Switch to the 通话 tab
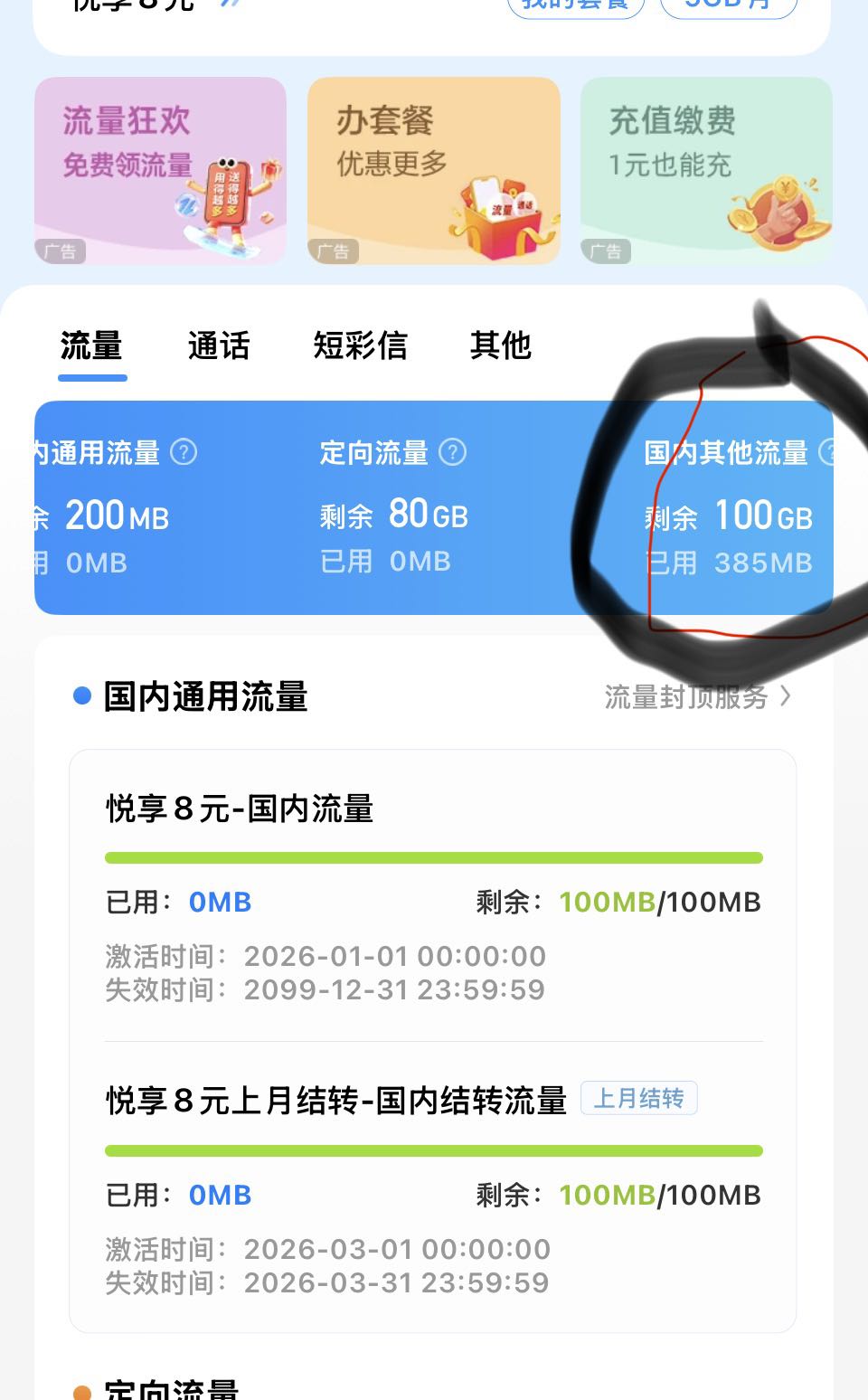868x1400 pixels. pyautogui.click(x=218, y=345)
